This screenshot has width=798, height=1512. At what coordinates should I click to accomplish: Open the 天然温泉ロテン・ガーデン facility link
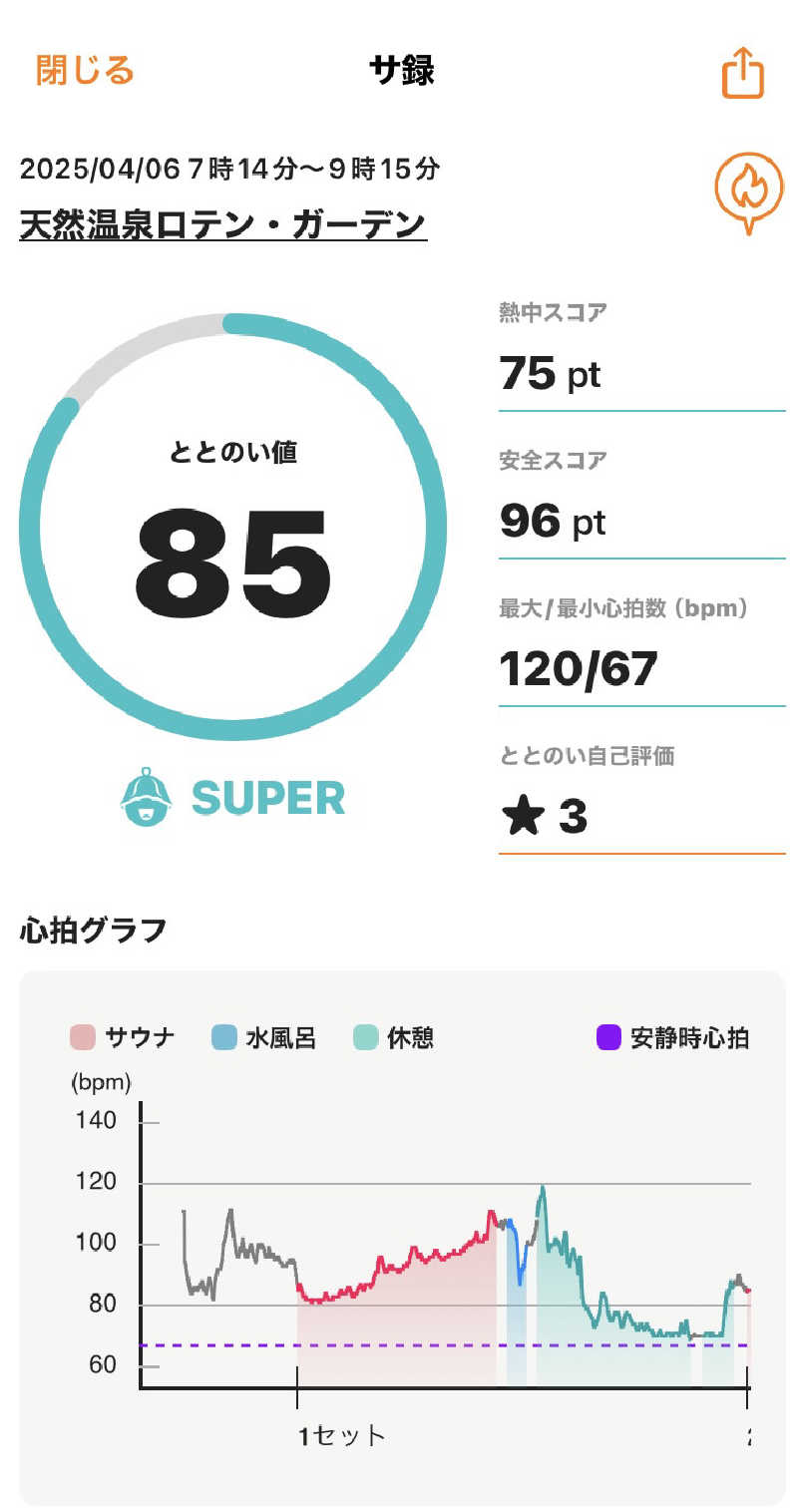click(x=223, y=224)
